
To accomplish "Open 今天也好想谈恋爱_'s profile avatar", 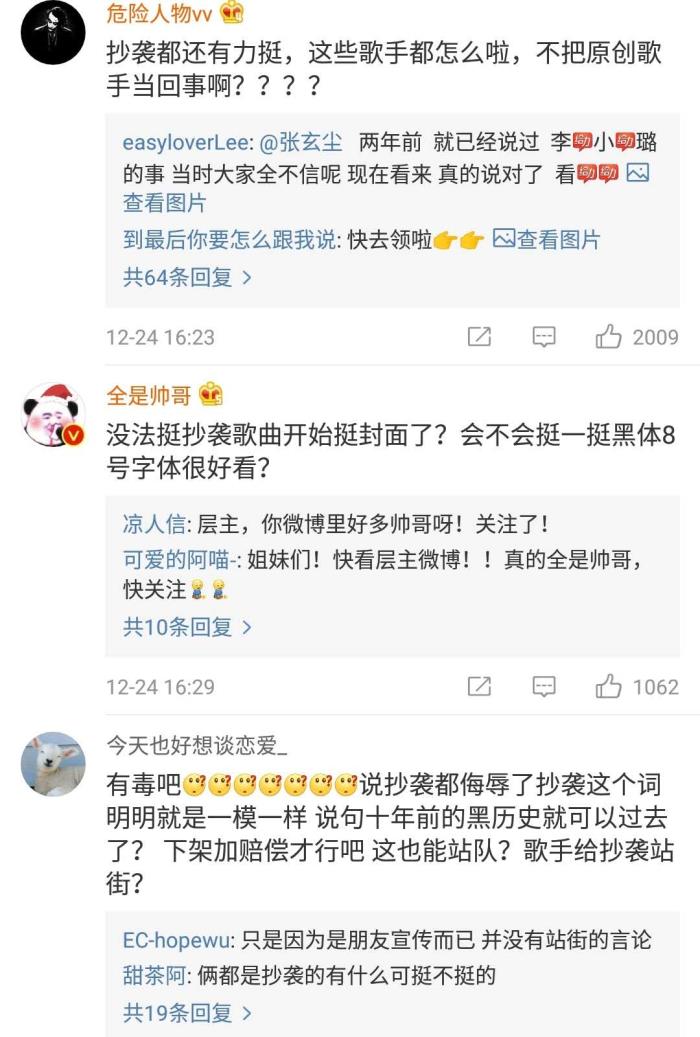I will (53, 766).
